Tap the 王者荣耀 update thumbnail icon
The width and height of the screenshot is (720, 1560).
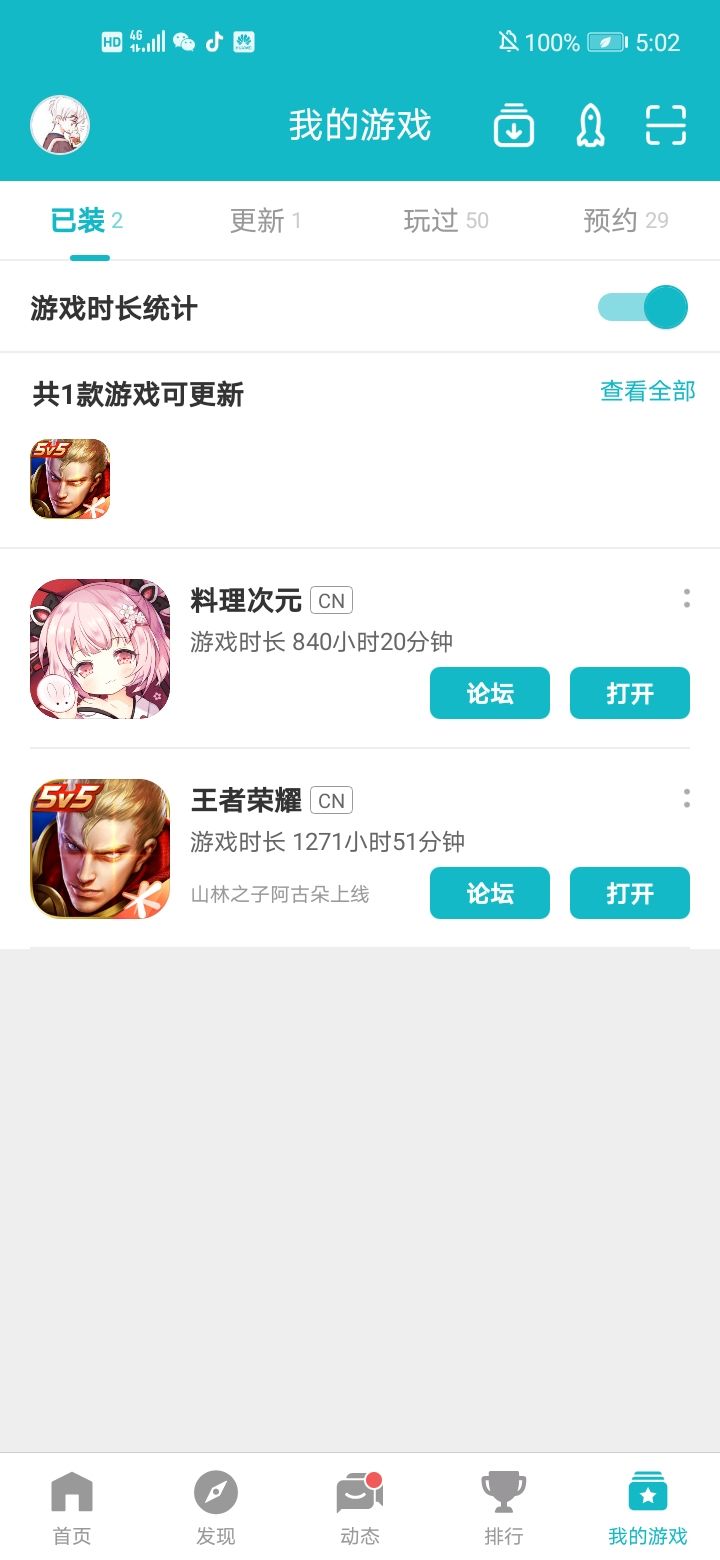(69, 478)
